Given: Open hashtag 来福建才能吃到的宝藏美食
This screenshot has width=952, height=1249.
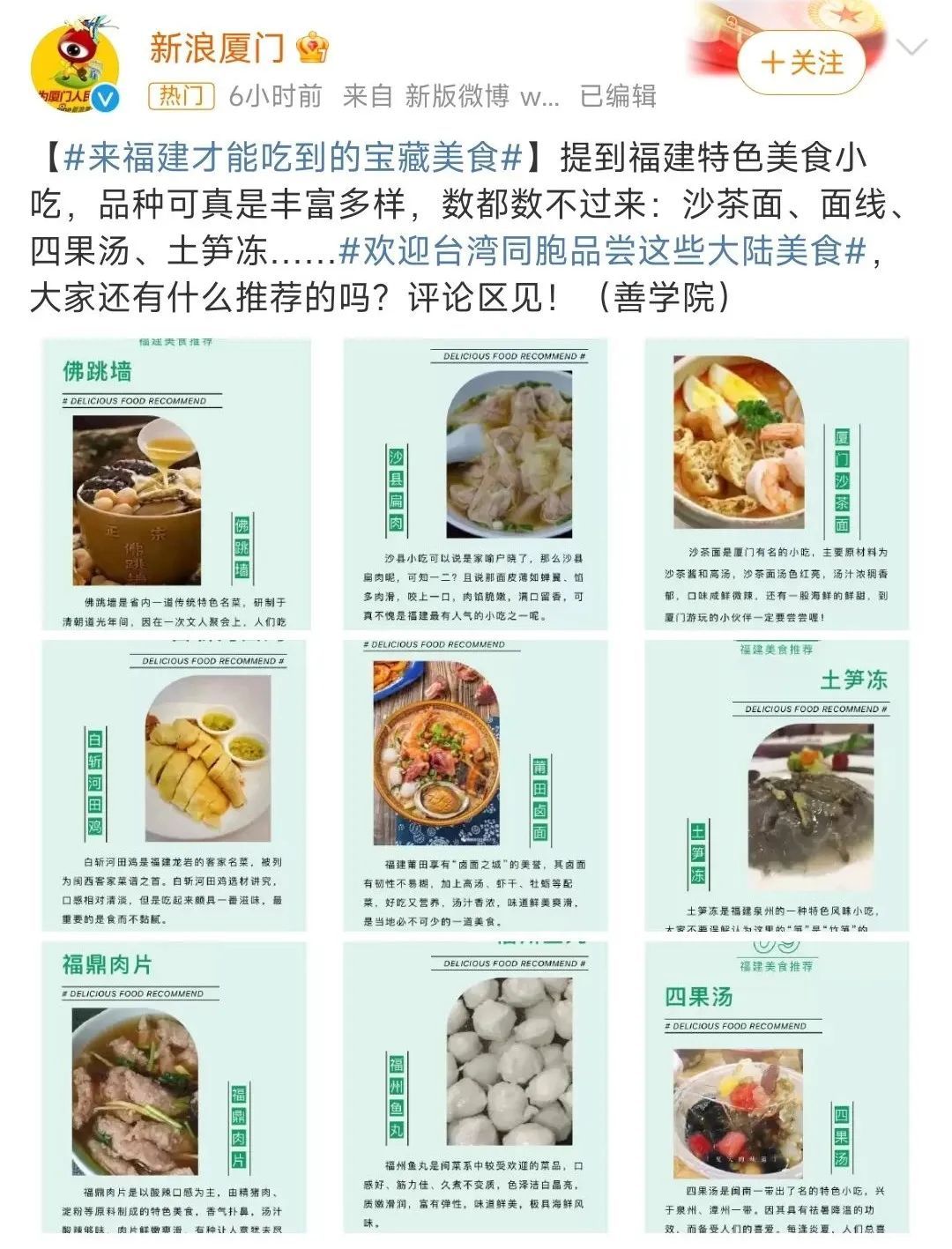Looking at the screenshot, I should [x=294, y=159].
